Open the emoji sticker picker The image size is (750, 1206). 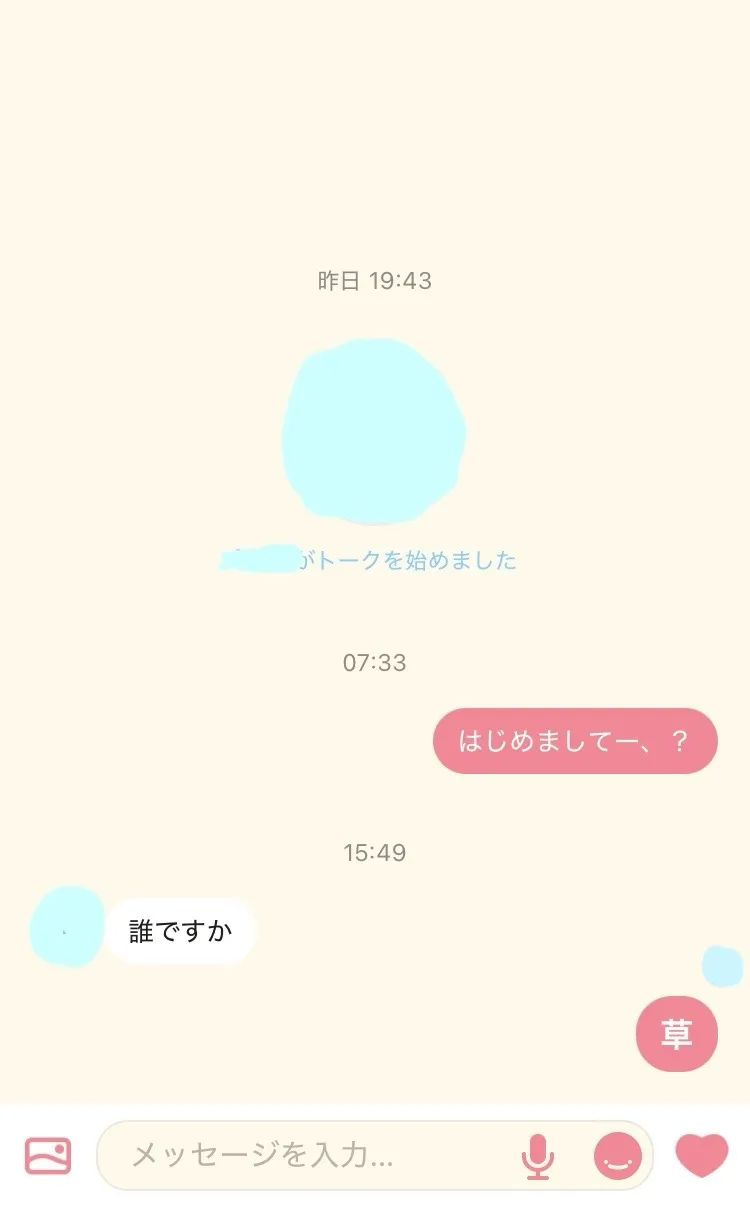[618, 1157]
